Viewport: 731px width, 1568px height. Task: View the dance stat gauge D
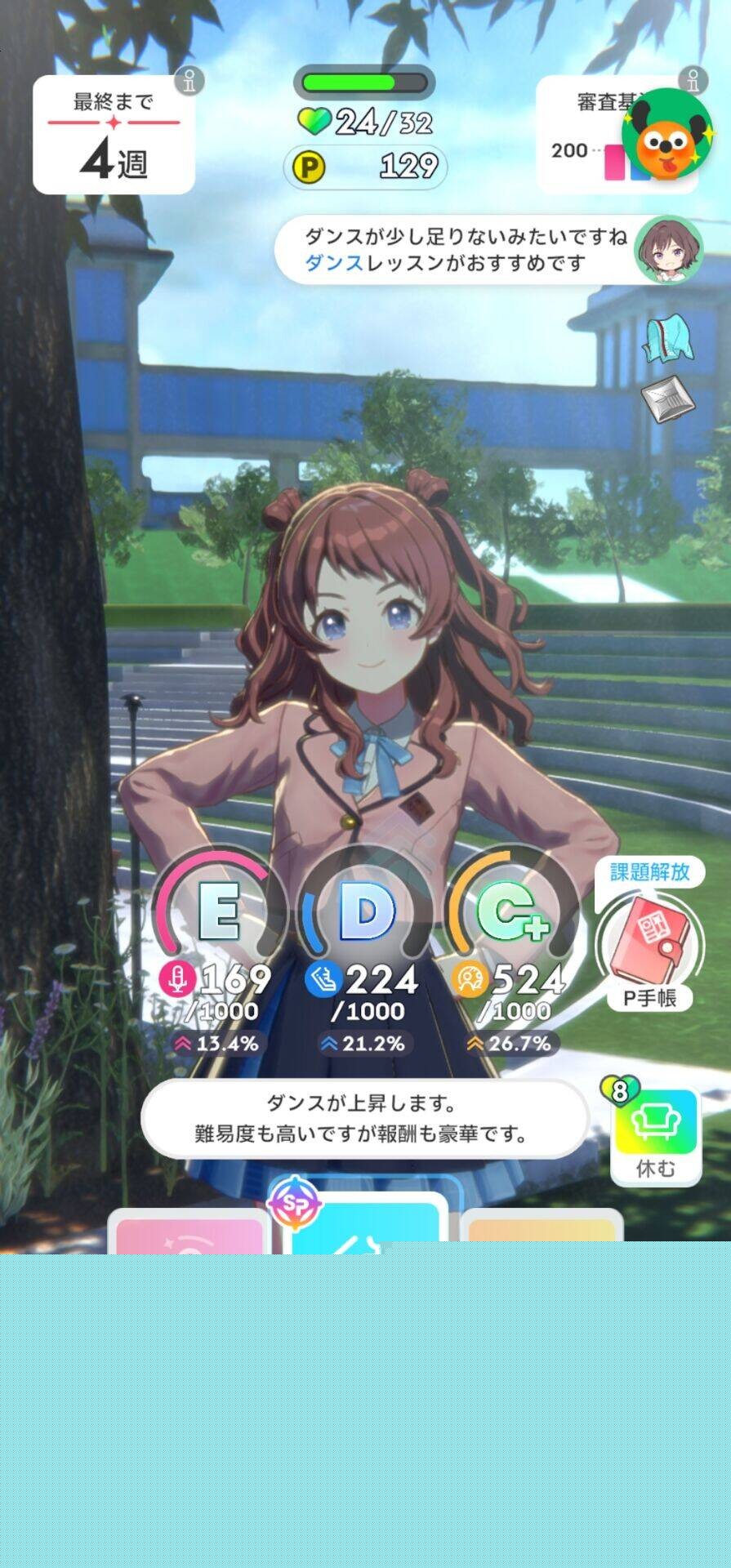[x=365, y=910]
